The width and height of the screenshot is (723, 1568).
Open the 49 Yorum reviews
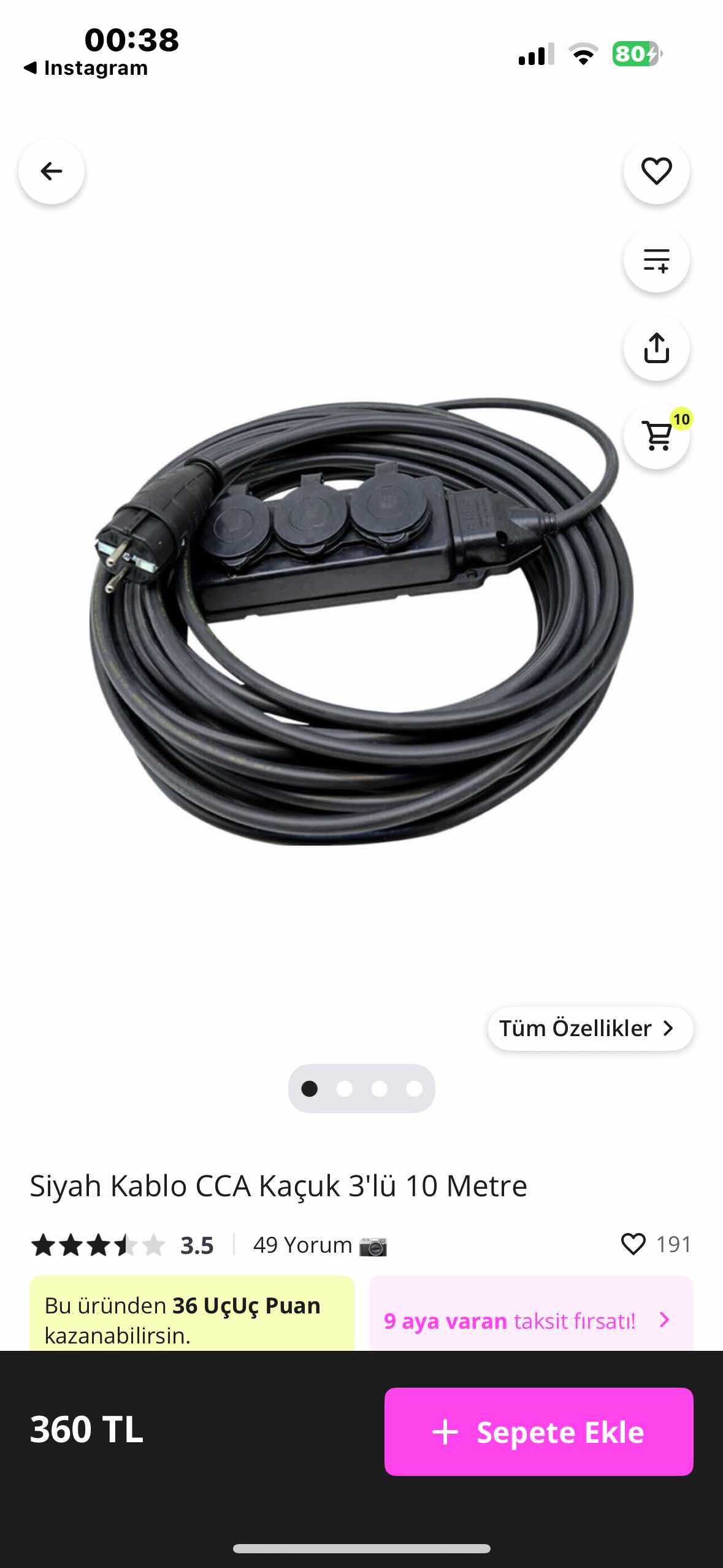click(303, 1245)
